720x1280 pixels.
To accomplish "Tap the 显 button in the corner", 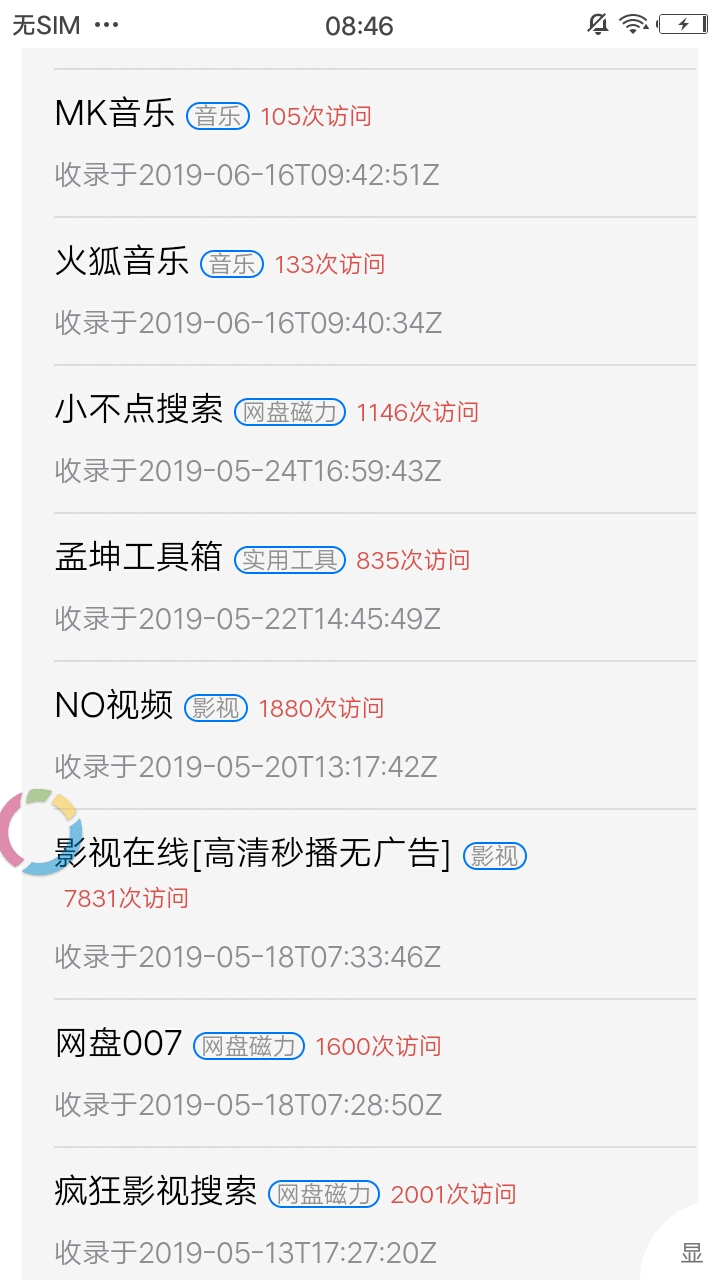I will (x=692, y=1252).
